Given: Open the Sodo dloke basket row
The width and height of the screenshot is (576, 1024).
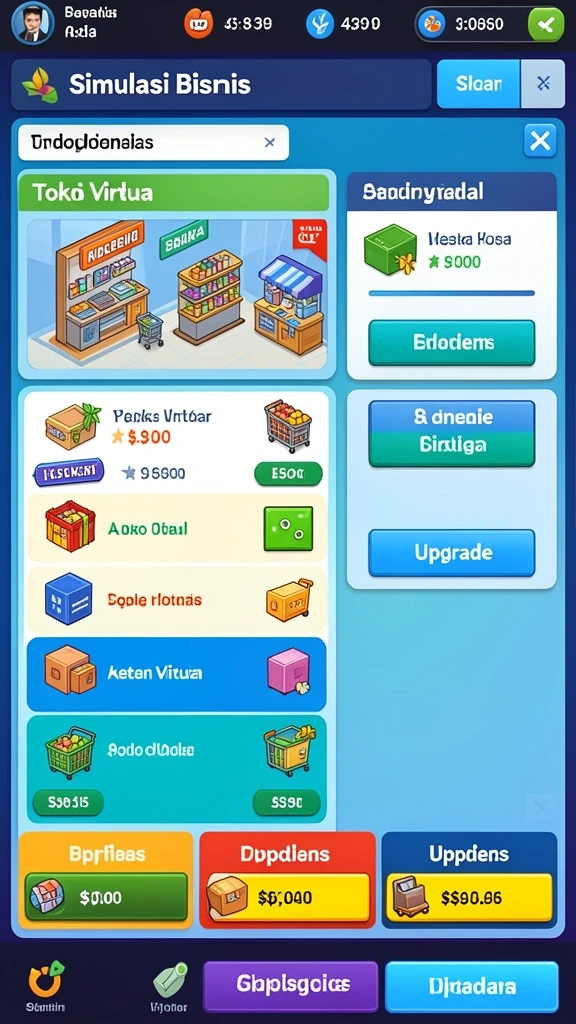Looking at the screenshot, I should [x=176, y=769].
